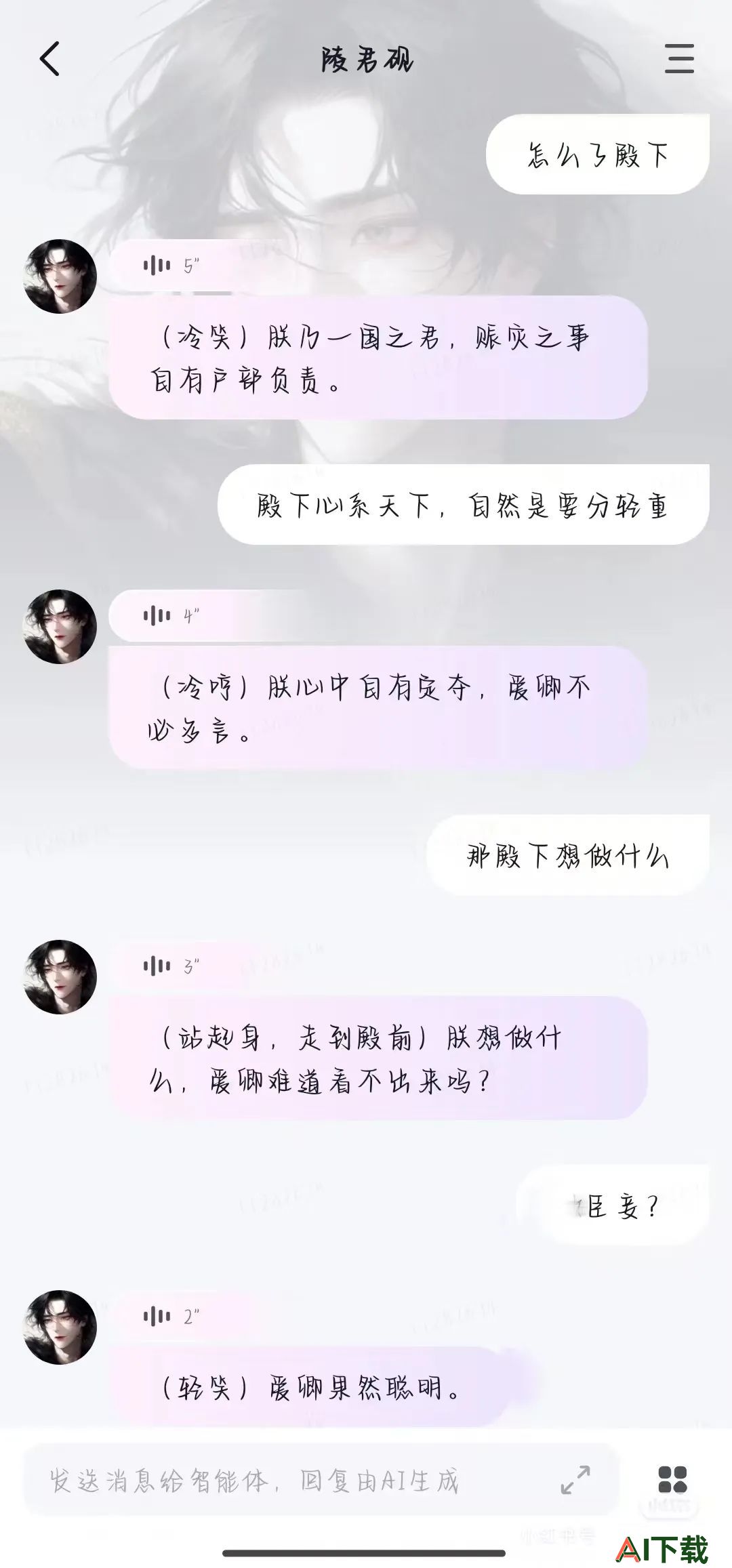Open 陵君砚's avatar beside the 冷笑 message

point(60,276)
